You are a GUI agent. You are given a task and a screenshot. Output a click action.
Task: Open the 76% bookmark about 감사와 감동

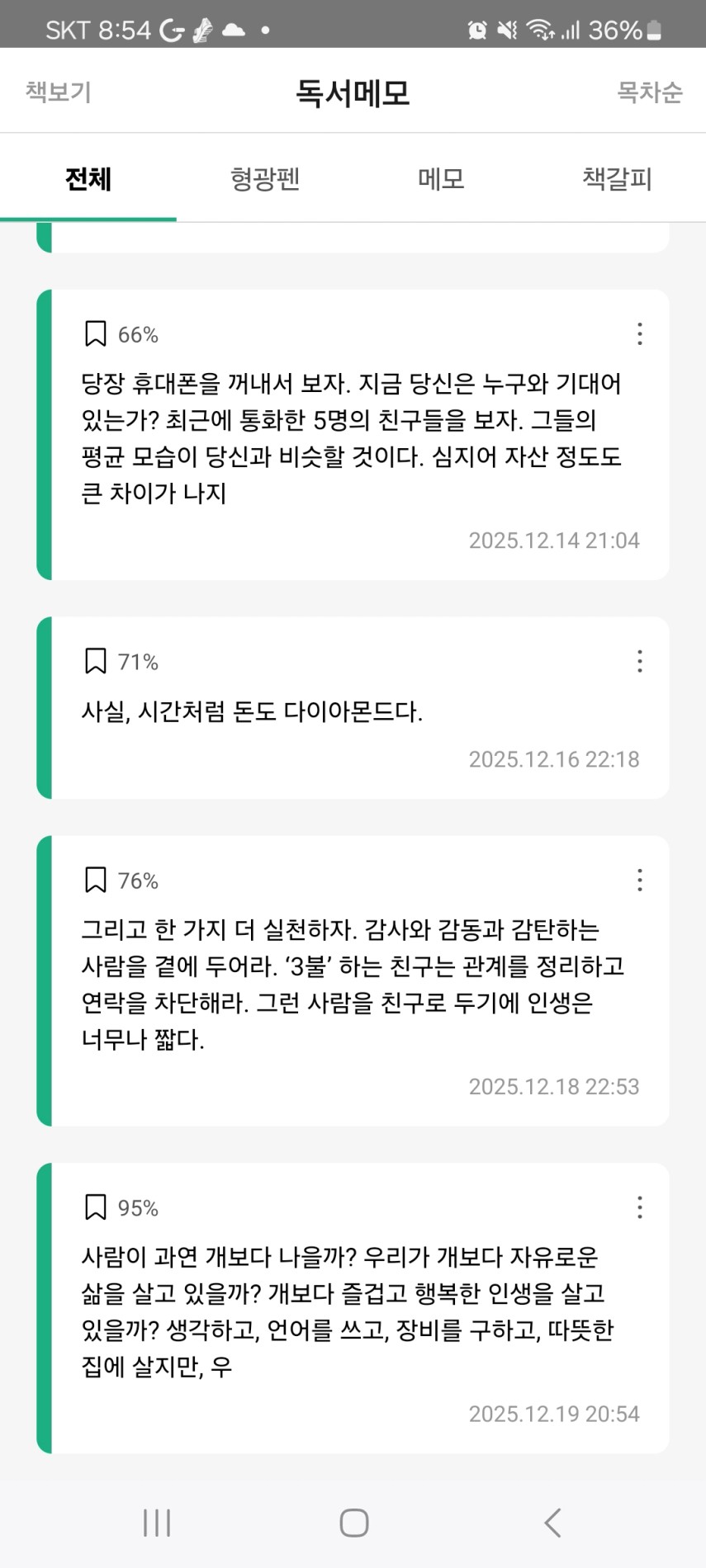pyautogui.click(x=351, y=985)
